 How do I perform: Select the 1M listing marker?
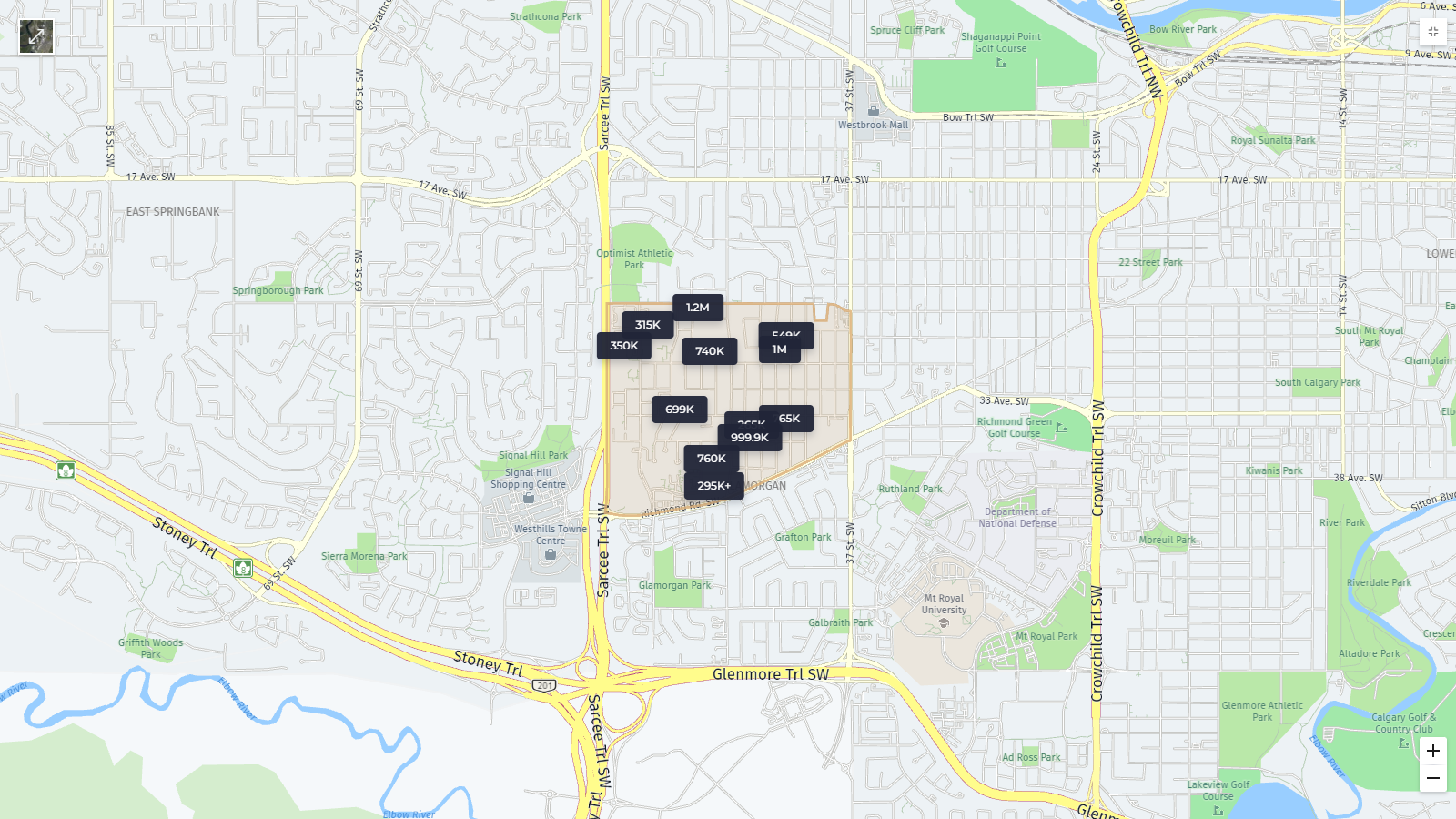coord(780,350)
